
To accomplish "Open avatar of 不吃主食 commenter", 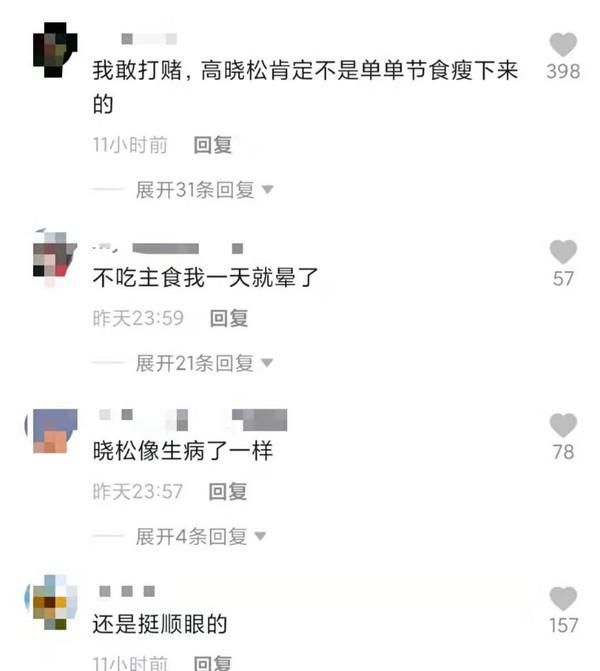I will 54,257.
